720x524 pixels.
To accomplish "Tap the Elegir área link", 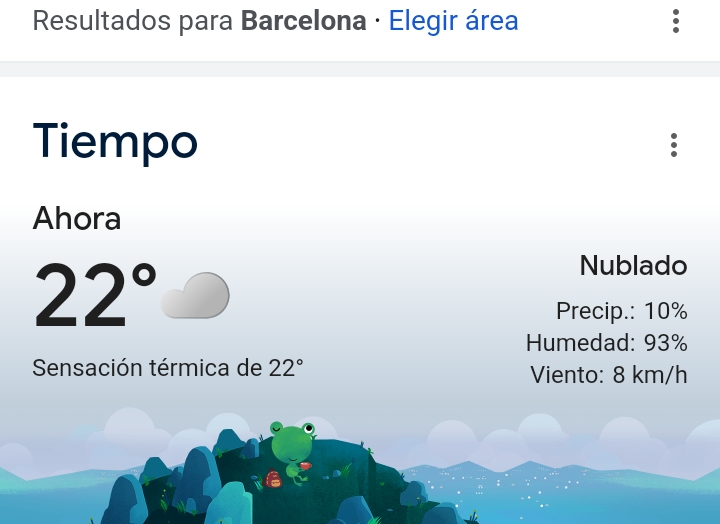I will click(453, 20).
